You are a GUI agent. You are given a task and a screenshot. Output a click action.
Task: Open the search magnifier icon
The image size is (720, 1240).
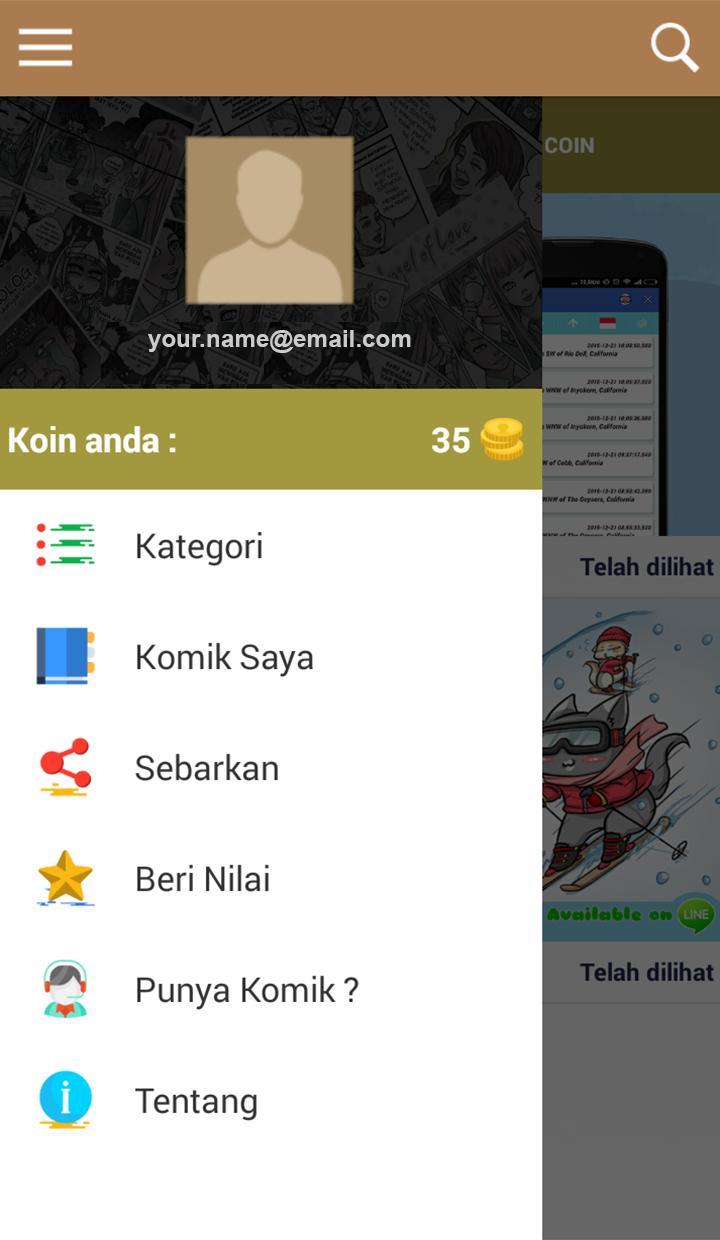coord(674,47)
